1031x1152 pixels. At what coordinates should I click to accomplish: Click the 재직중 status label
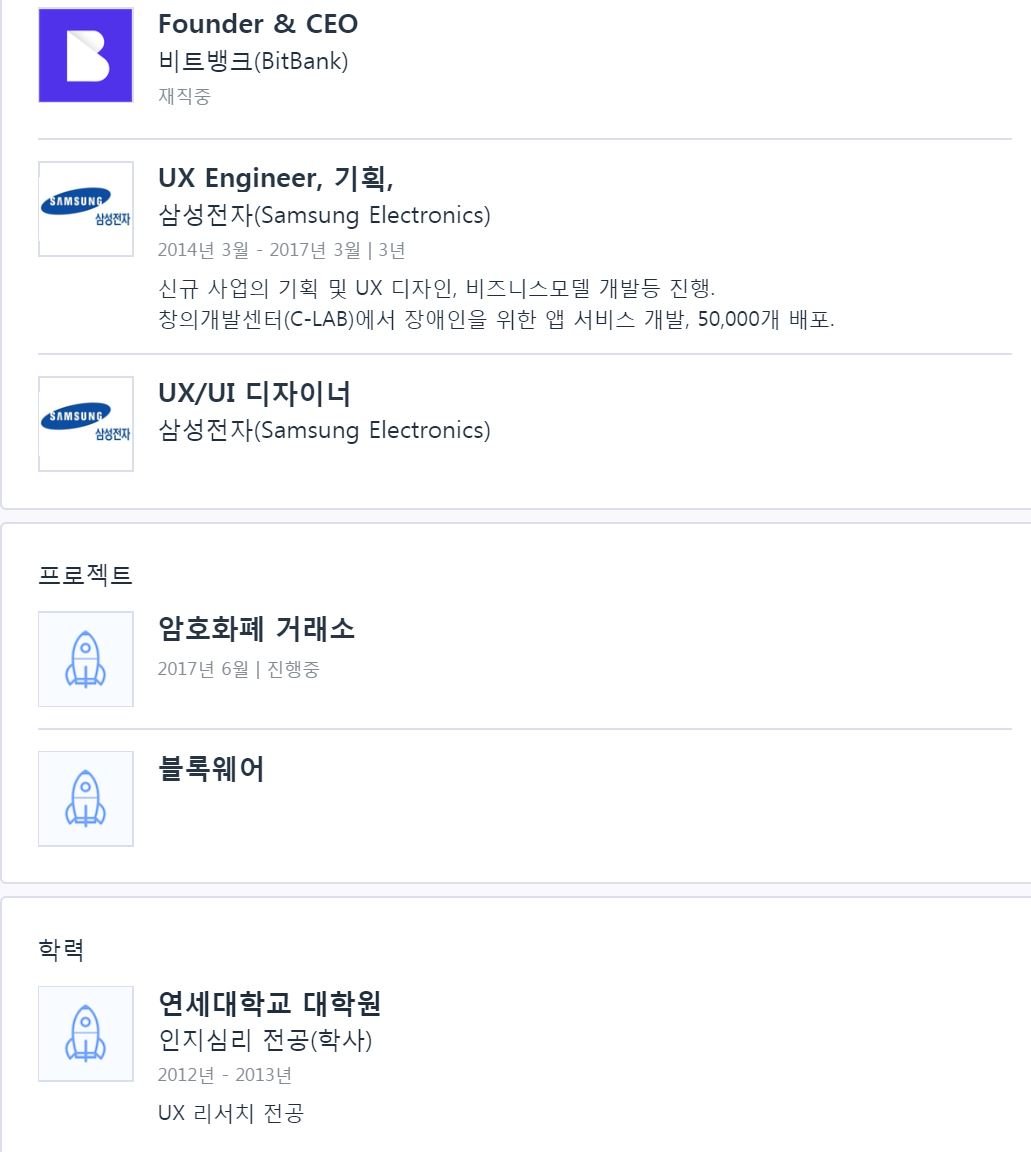180,98
